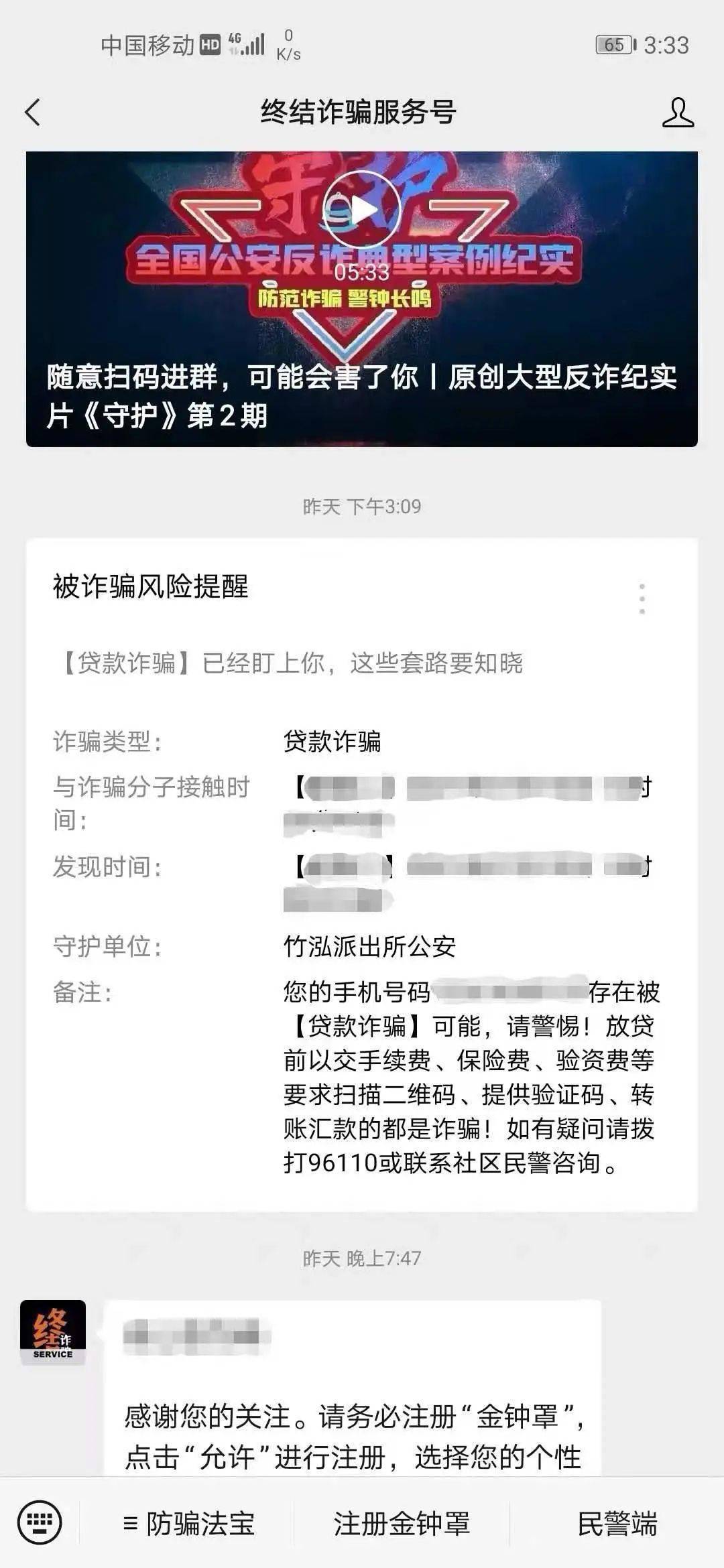Open the 民警端 menu
This screenshot has height=1568, width=724.
(617, 1523)
